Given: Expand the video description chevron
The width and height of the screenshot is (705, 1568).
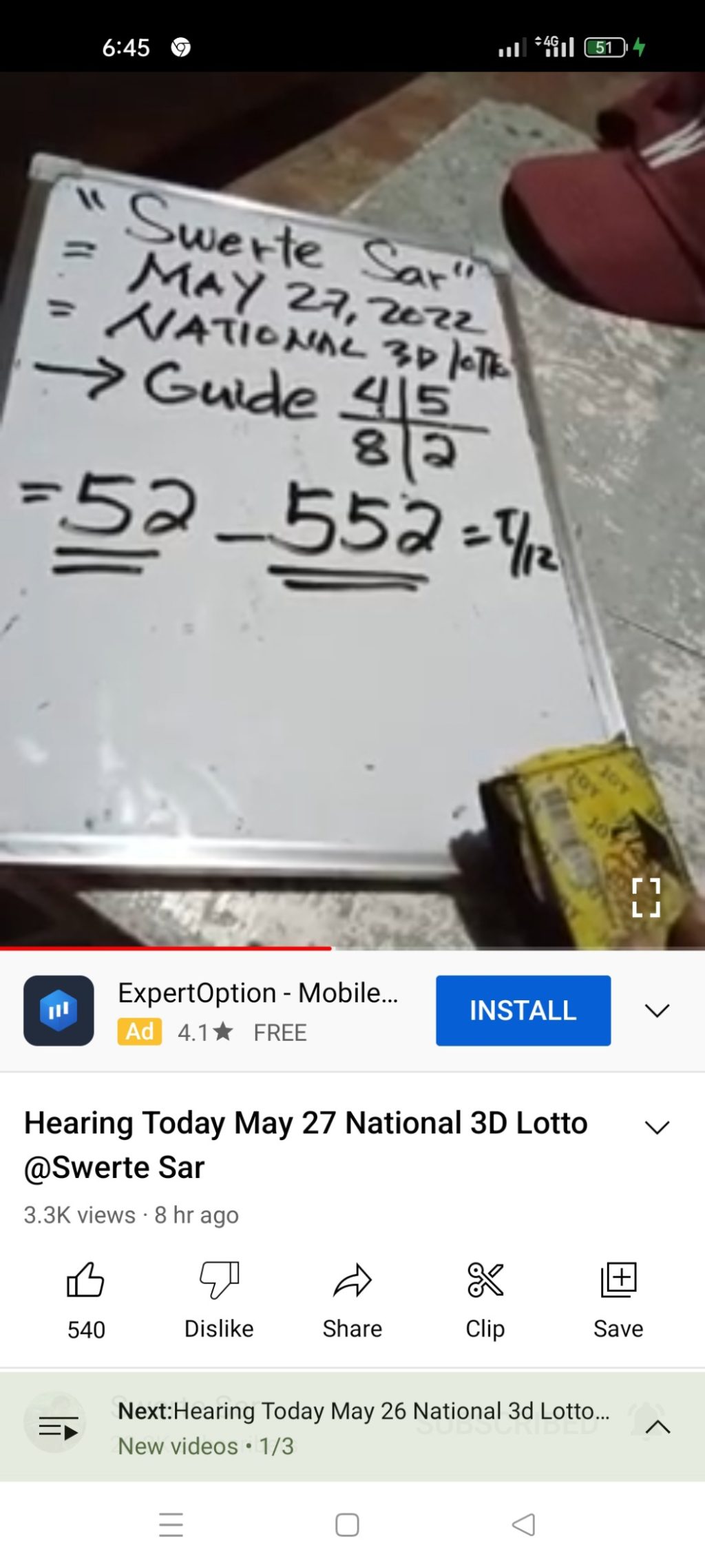Looking at the screenshot, I should point(657,1127).
